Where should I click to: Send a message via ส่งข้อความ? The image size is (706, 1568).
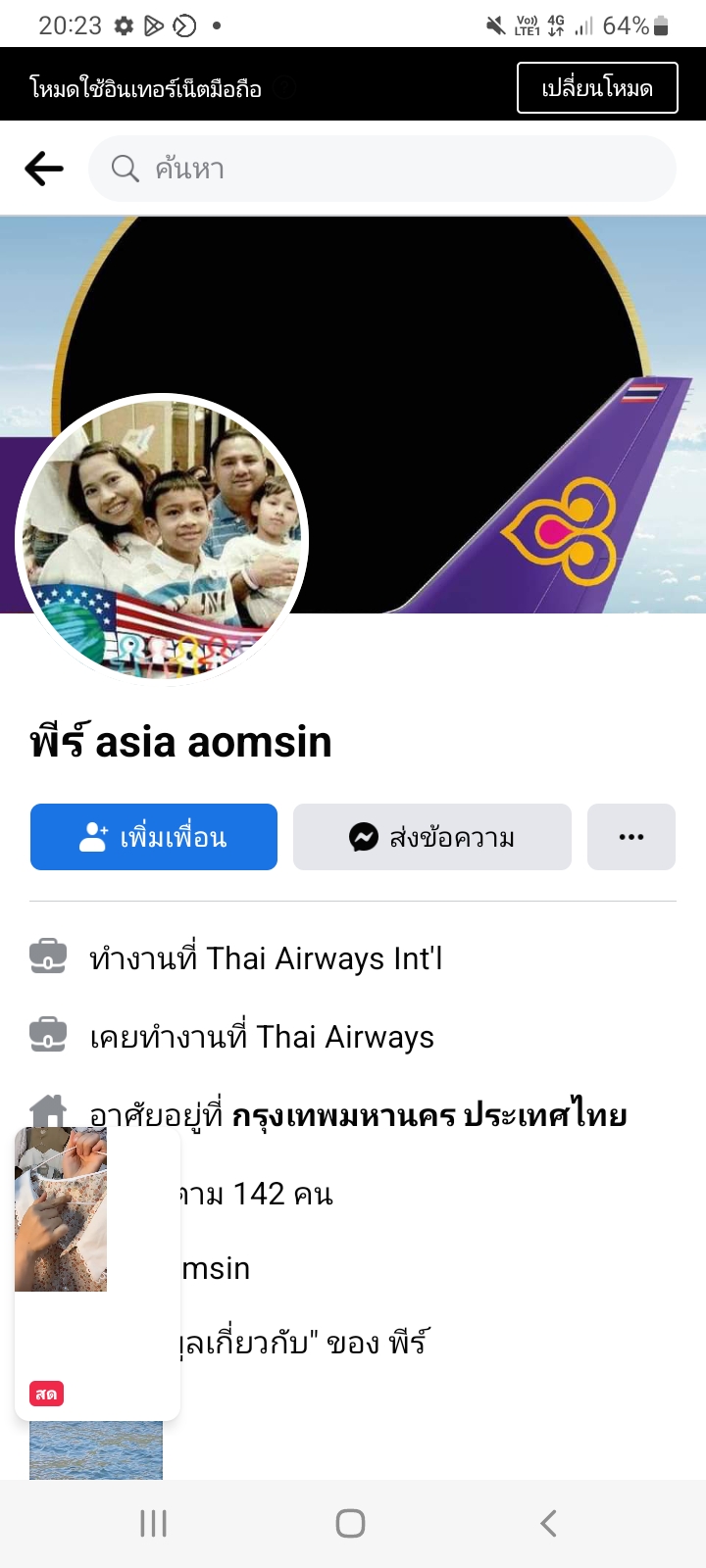pyautogui.click(x=432, y=837)
